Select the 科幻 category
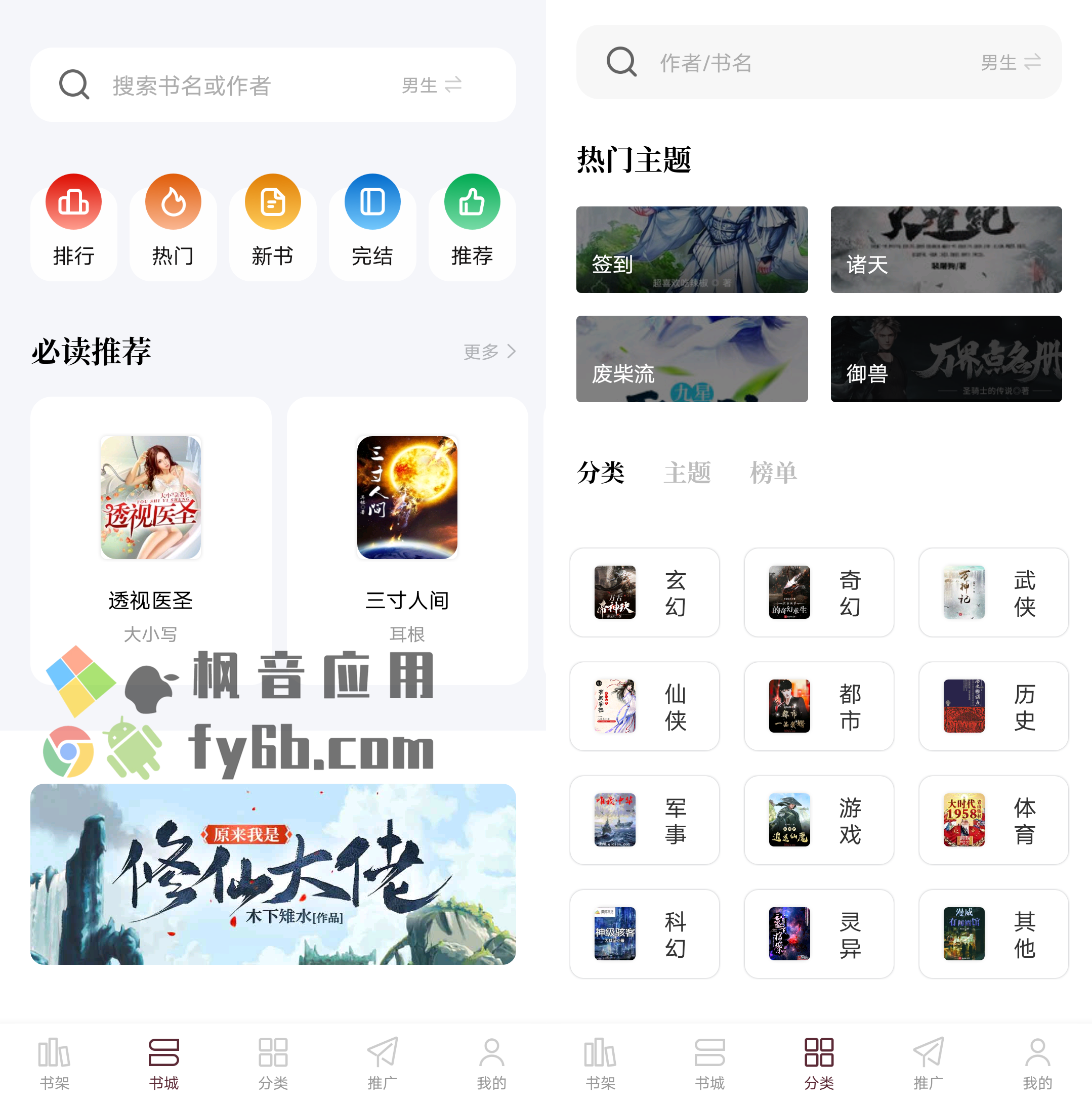 coord(644,934)
